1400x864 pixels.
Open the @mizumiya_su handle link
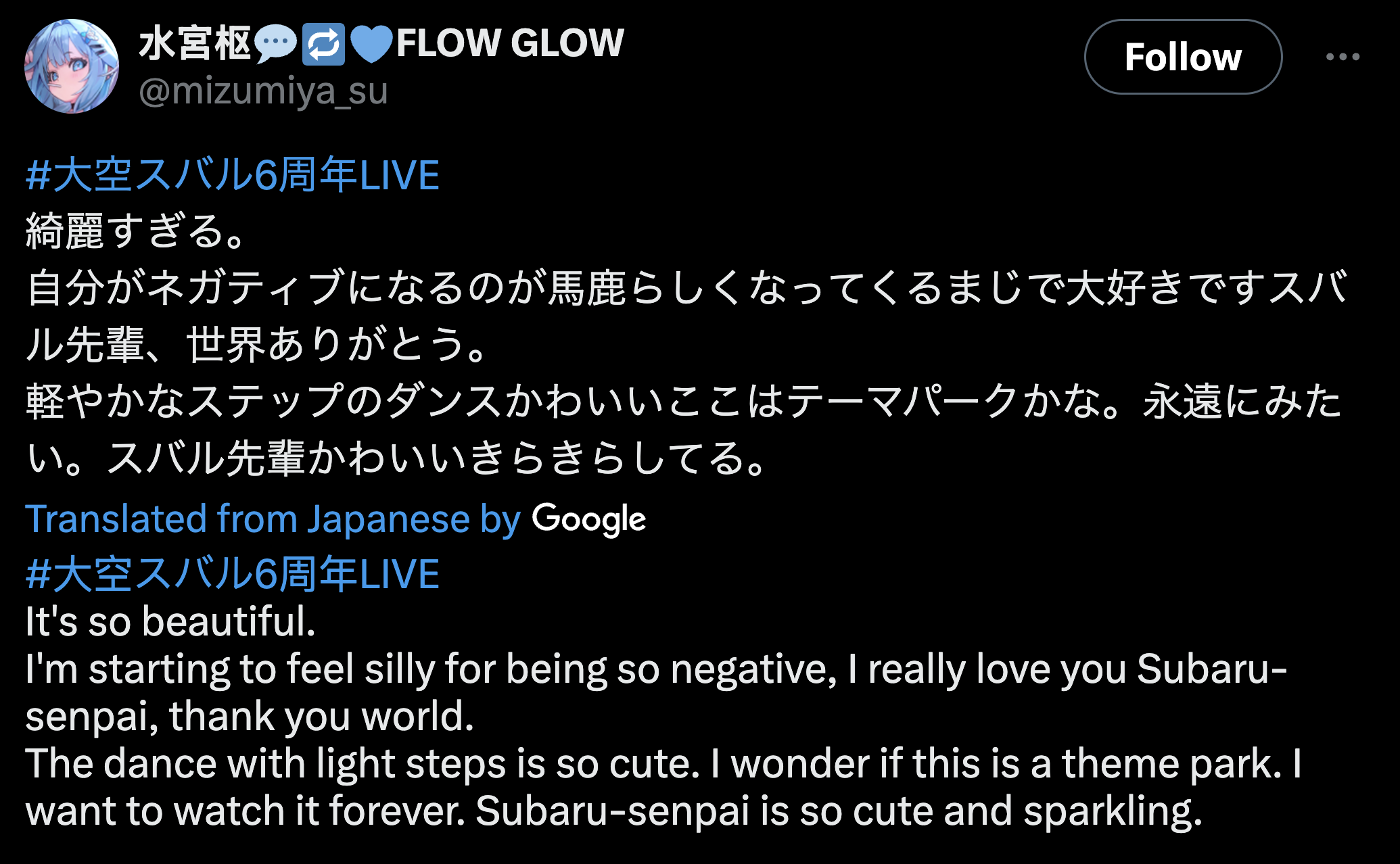(x=263, y=91)
